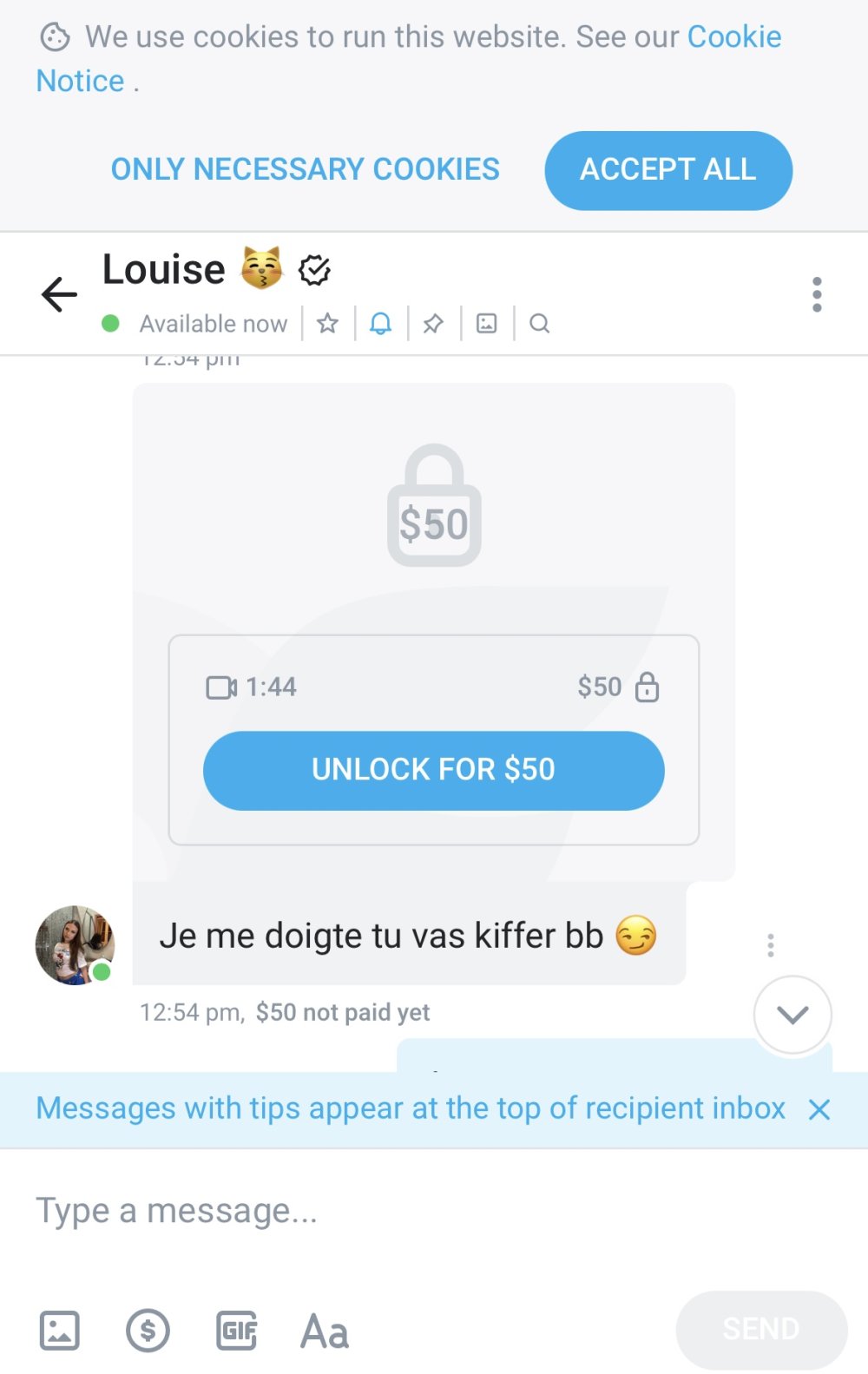Open chat overflow menu
Screen dimensions: 868x1374
pyautogui.click(x=816, y=294)
